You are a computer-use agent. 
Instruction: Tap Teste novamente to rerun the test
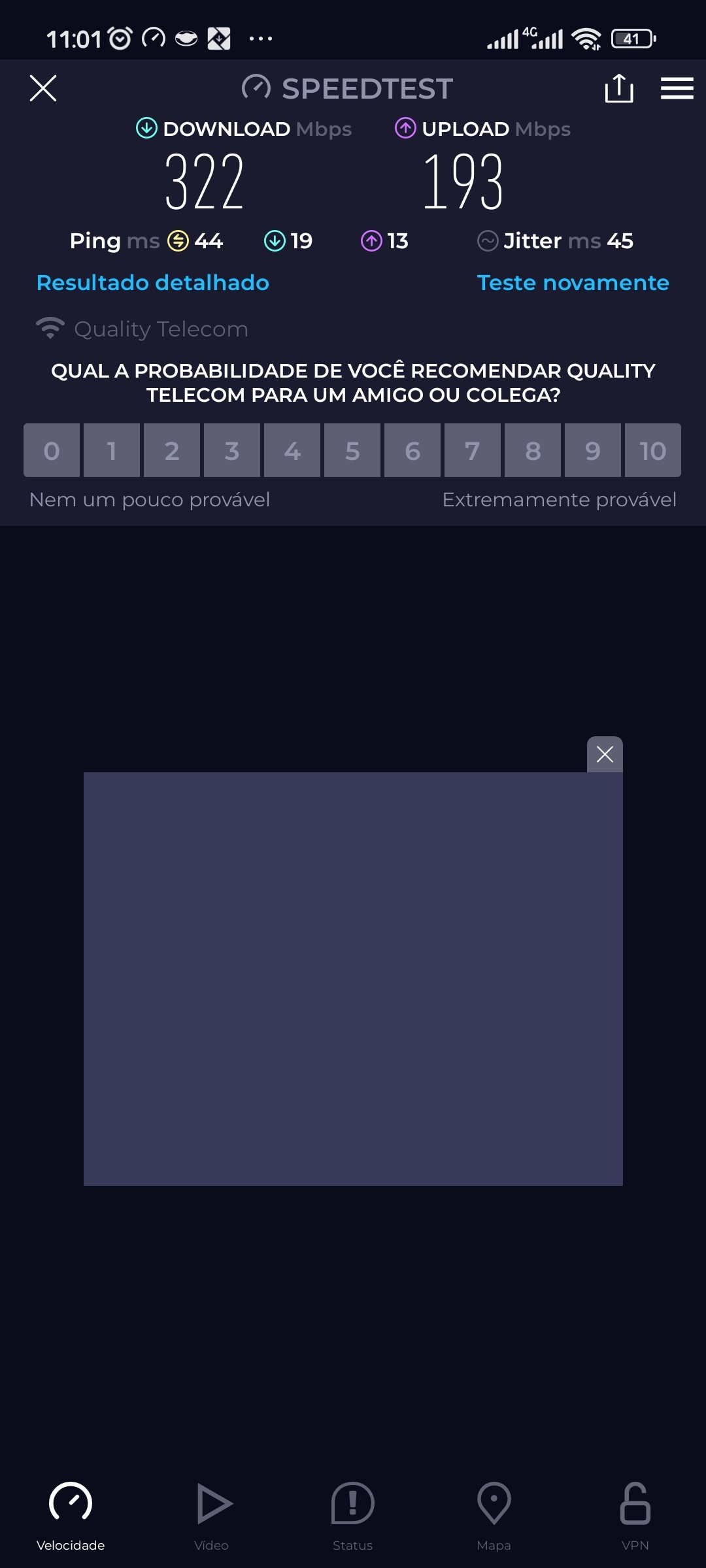[573, 283]
